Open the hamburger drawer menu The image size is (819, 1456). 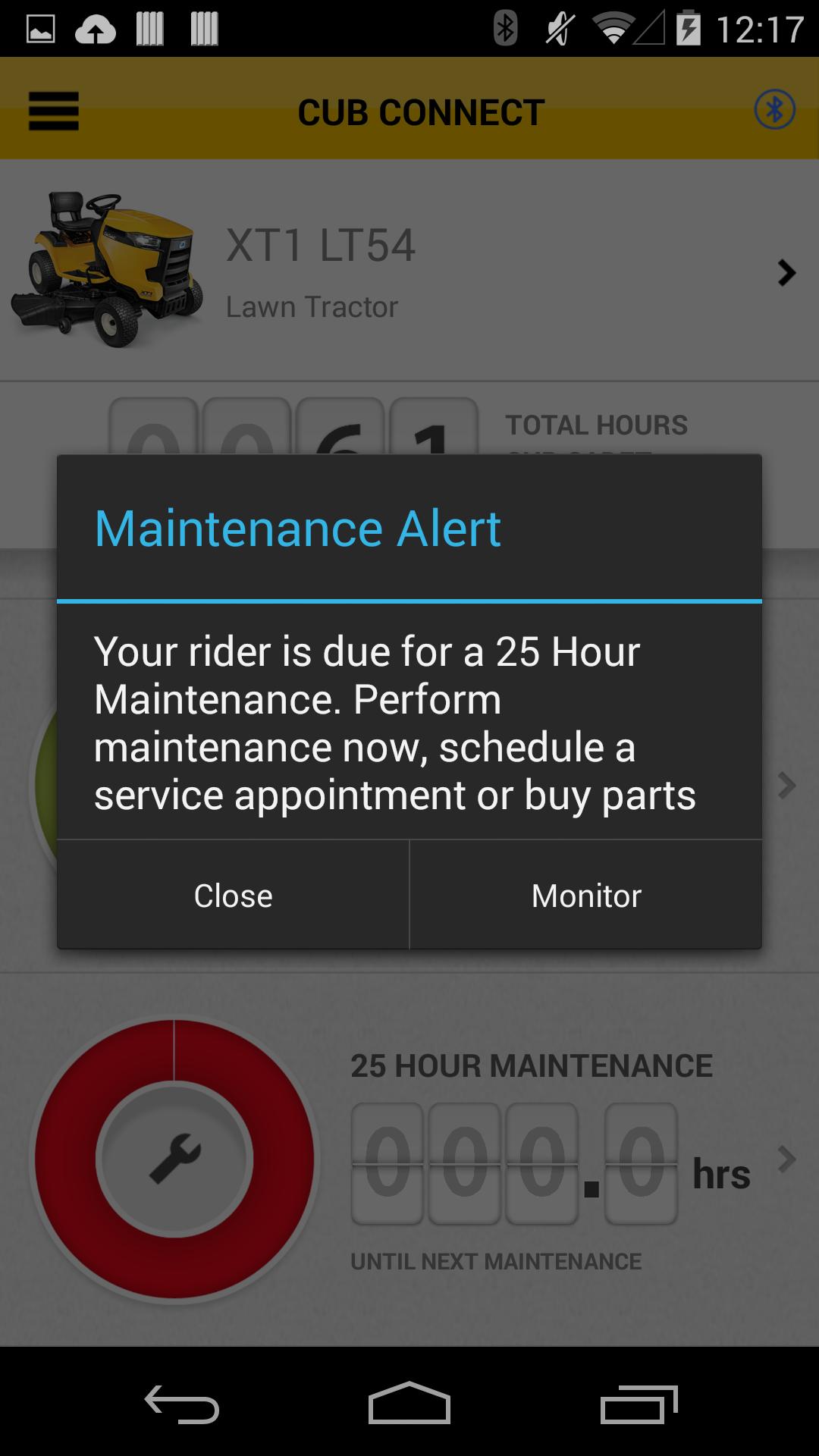(53, 111)
